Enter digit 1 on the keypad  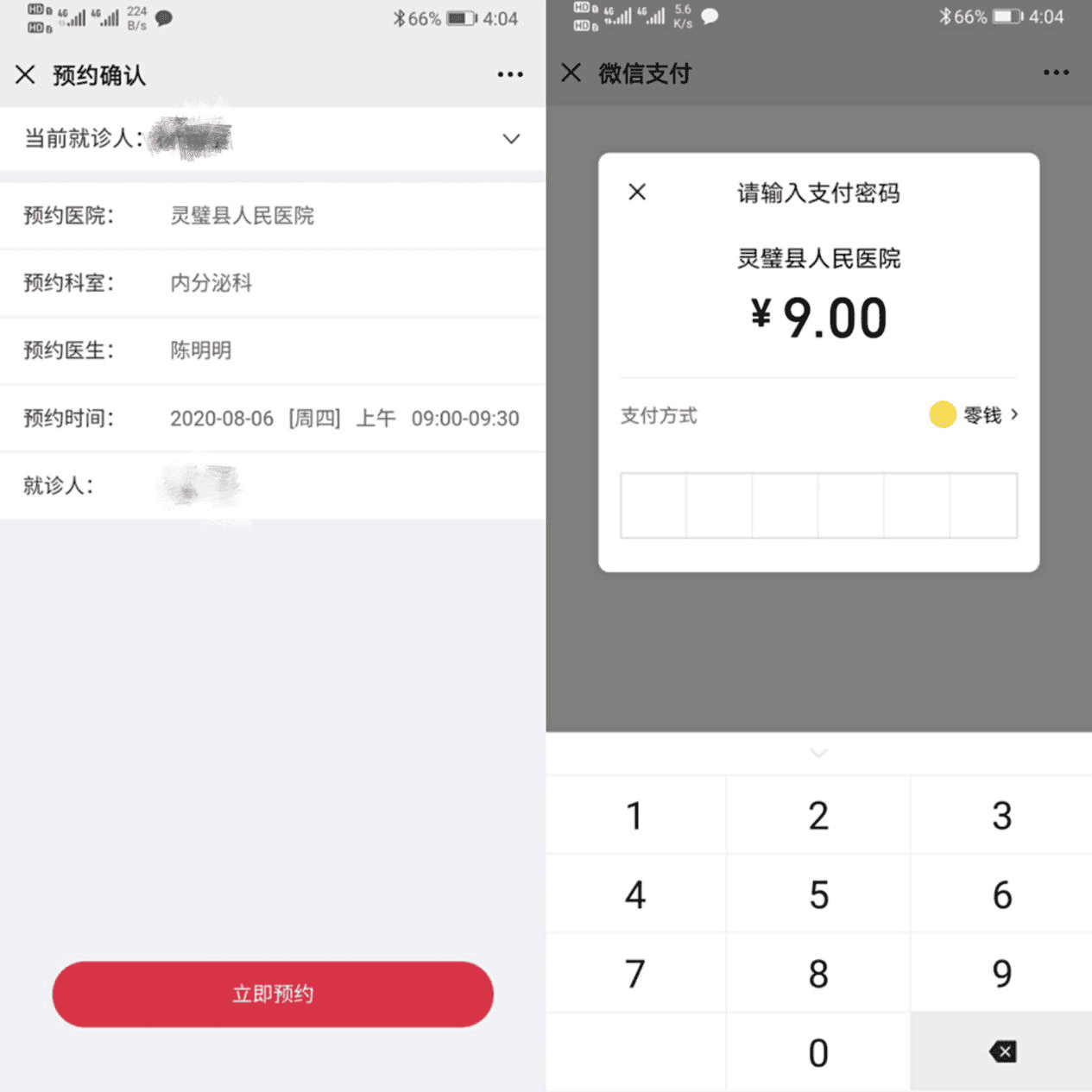[635, 816]
